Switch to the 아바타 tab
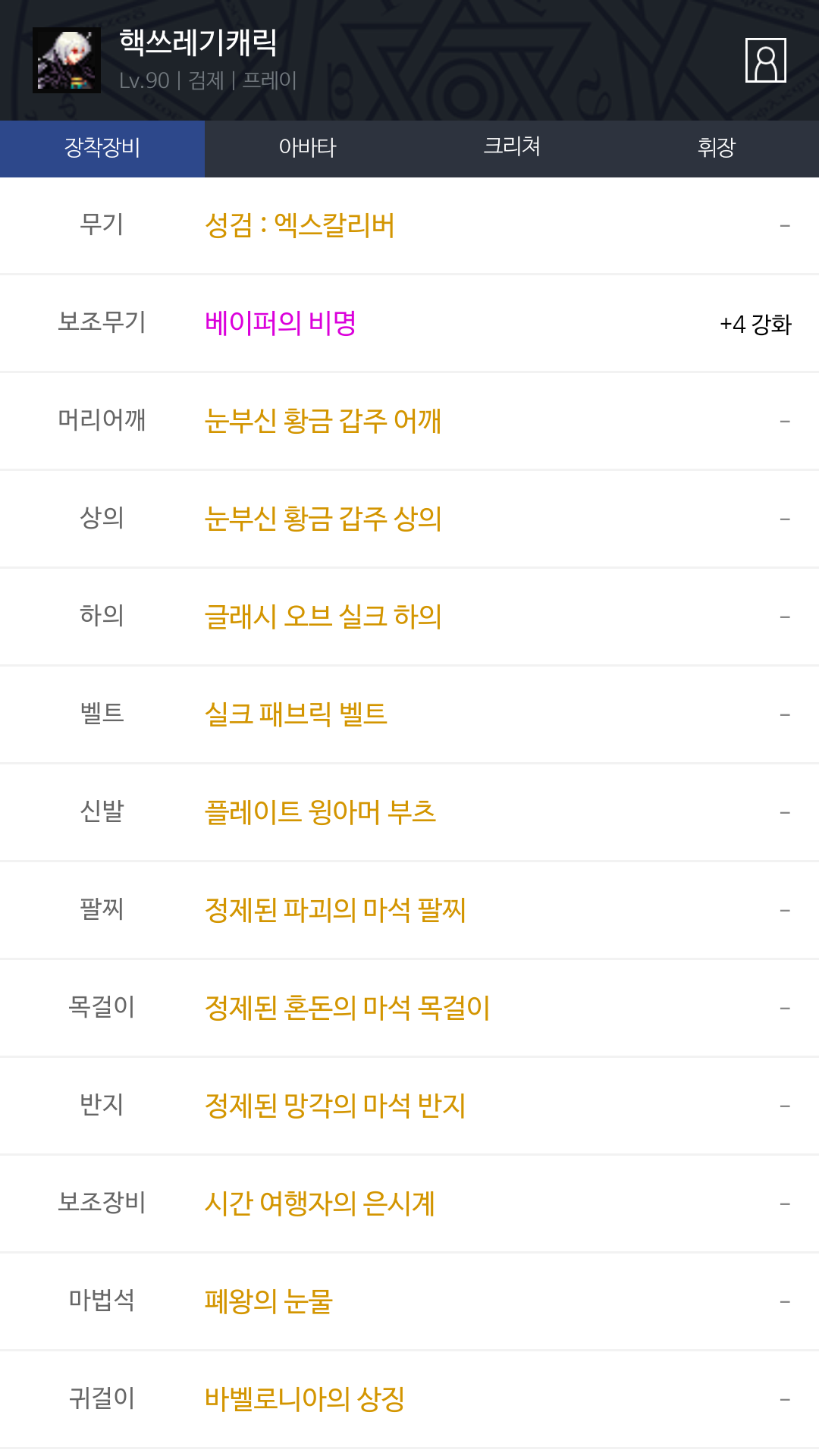Viewport: 819px width, 1456px height. click(x=307, y=149)
